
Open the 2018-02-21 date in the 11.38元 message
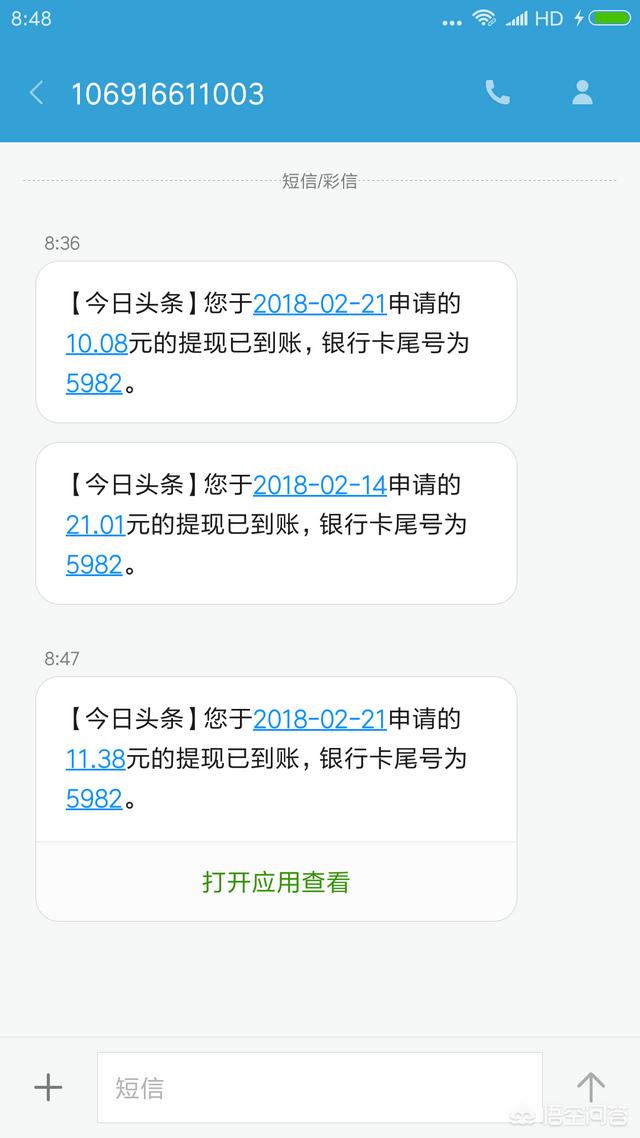(319, 719)
